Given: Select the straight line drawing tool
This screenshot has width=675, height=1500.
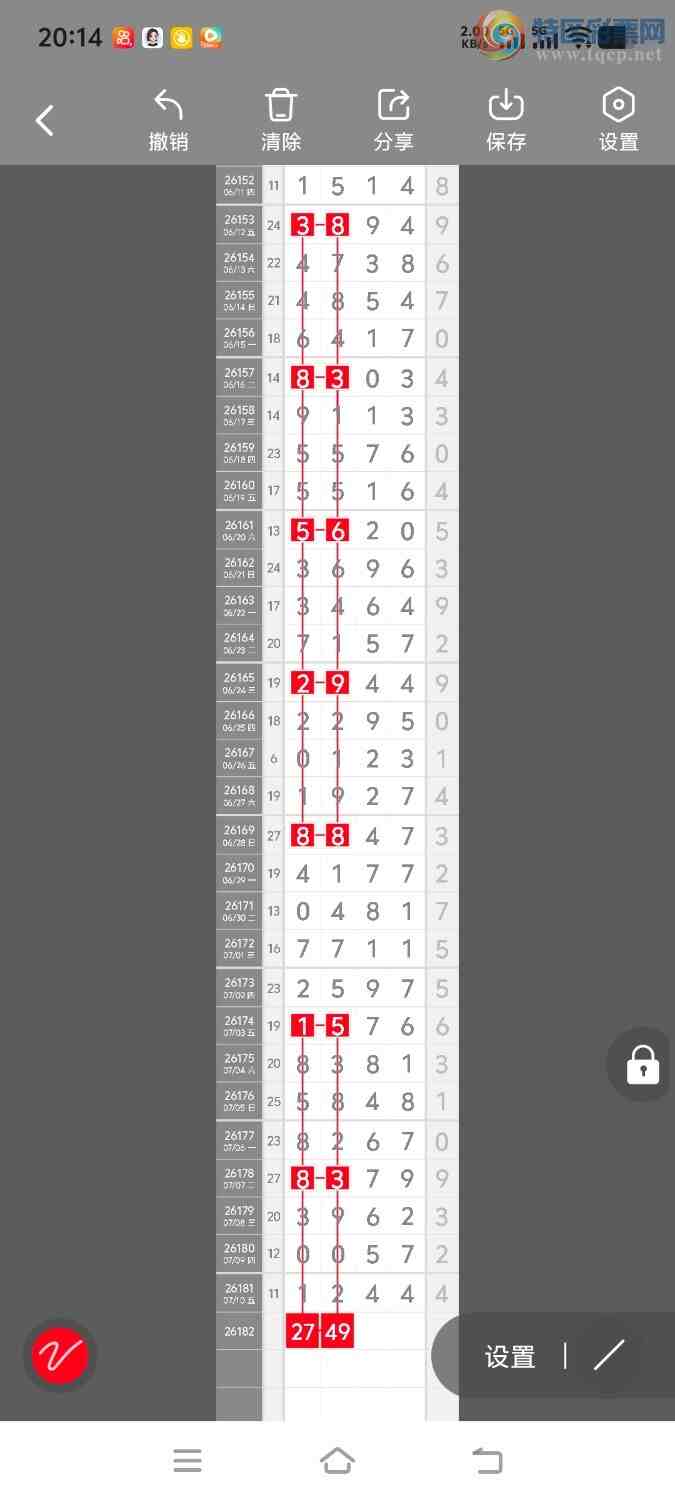Looking at the screenshot, I should click(609, 1355).
